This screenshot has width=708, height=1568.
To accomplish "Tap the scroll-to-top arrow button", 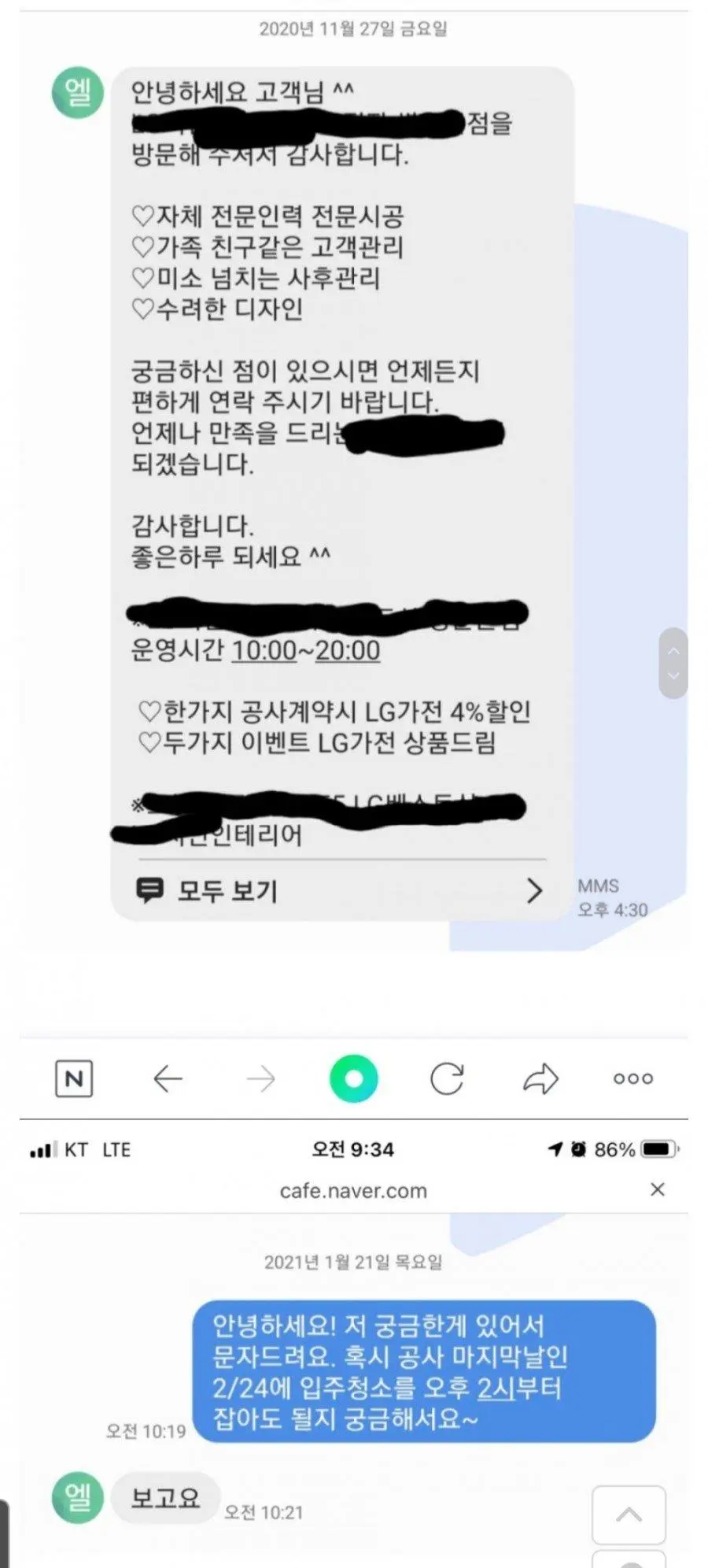I will (628, 1514).
